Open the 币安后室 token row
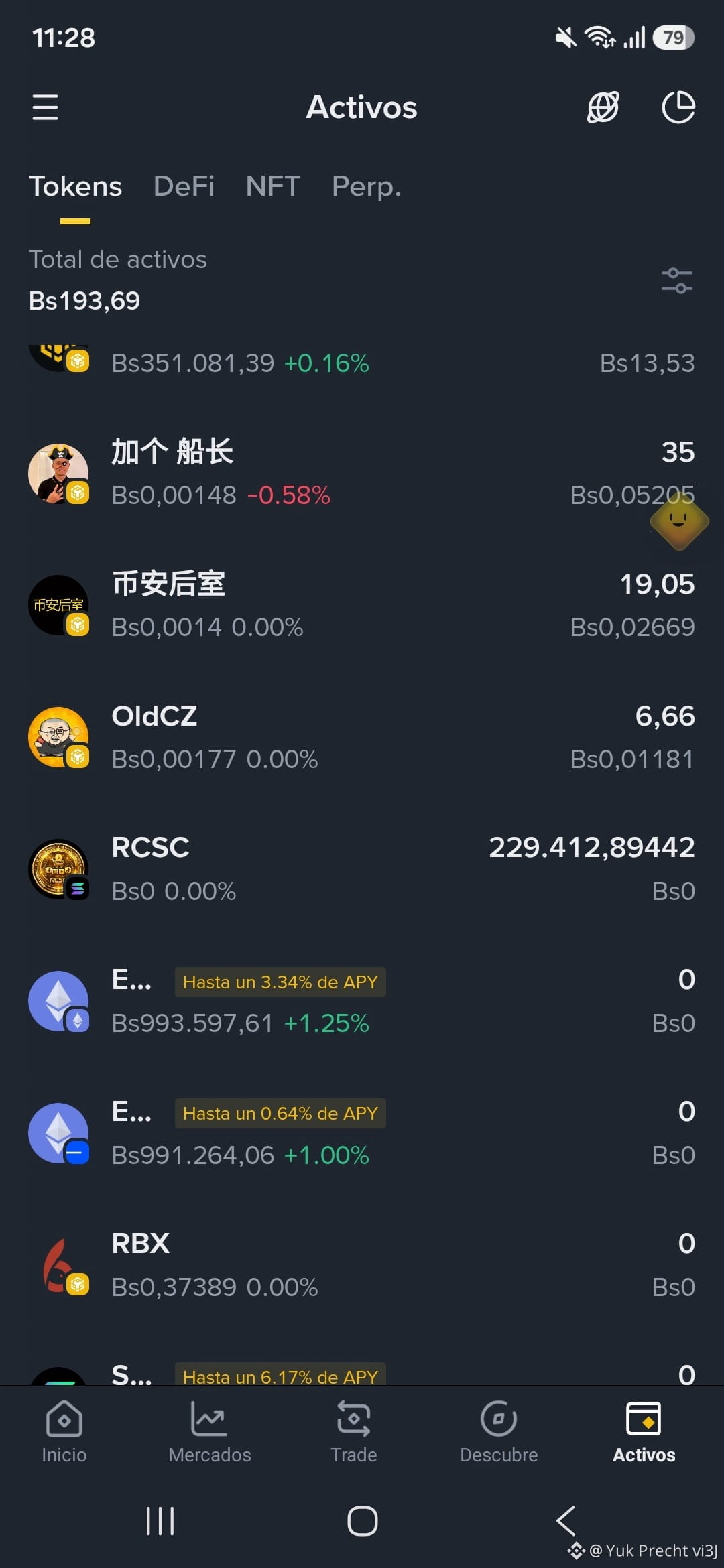Screen dimensions: 724x1568 point(362,605)
